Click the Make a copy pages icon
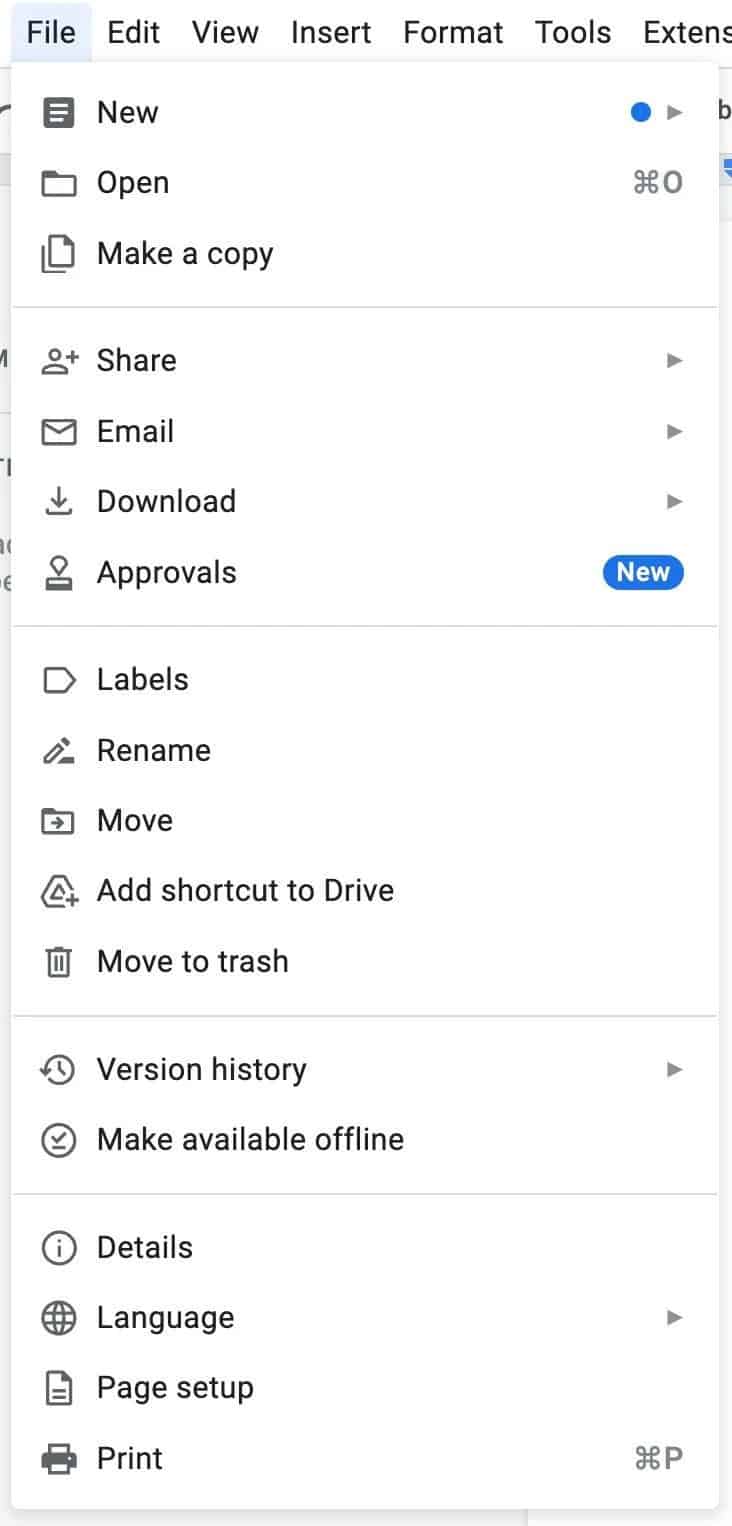 pyautogui.click(x=60, y=253)
